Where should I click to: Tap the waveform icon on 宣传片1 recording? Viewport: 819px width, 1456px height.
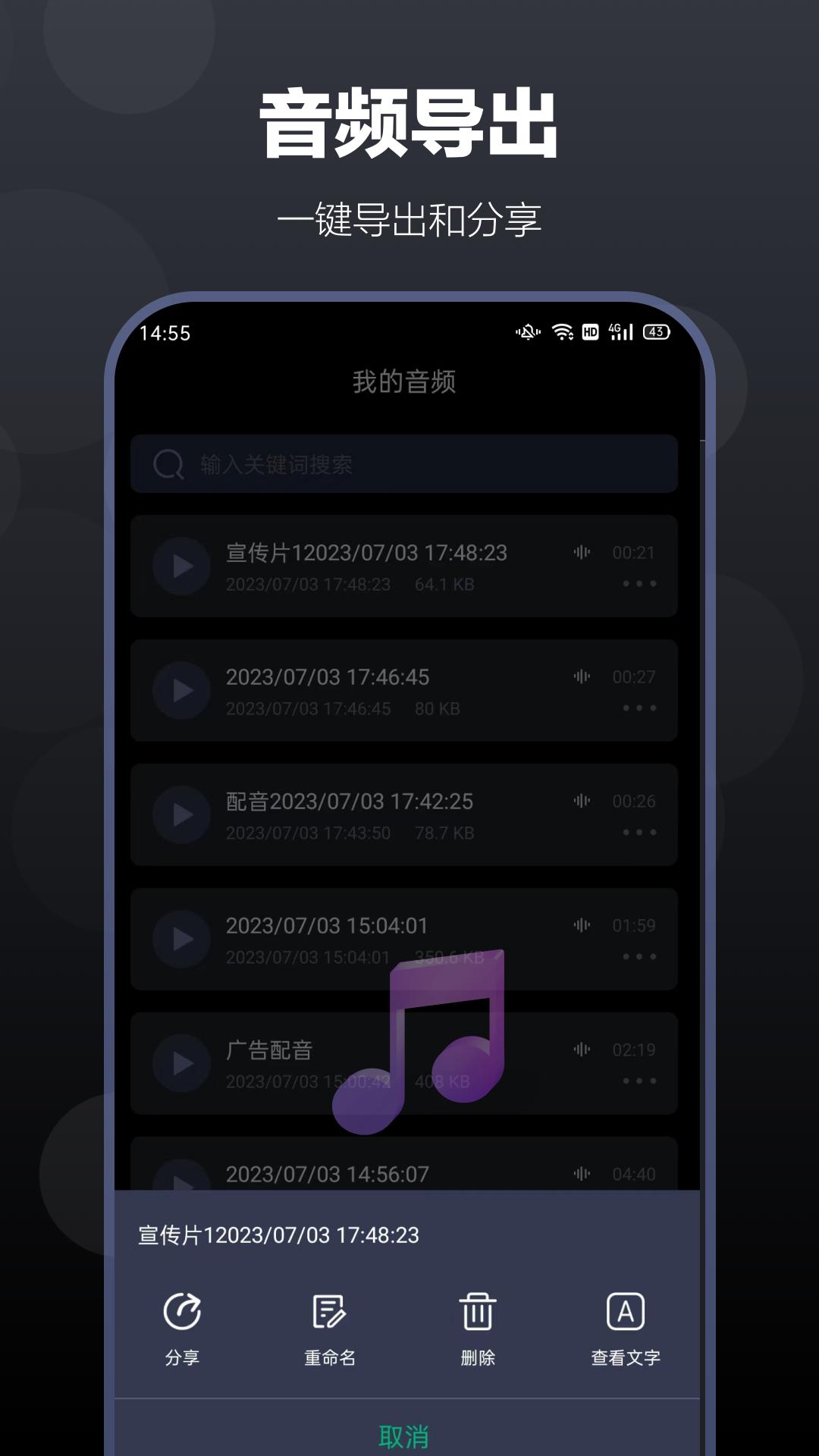click(579, 553)
